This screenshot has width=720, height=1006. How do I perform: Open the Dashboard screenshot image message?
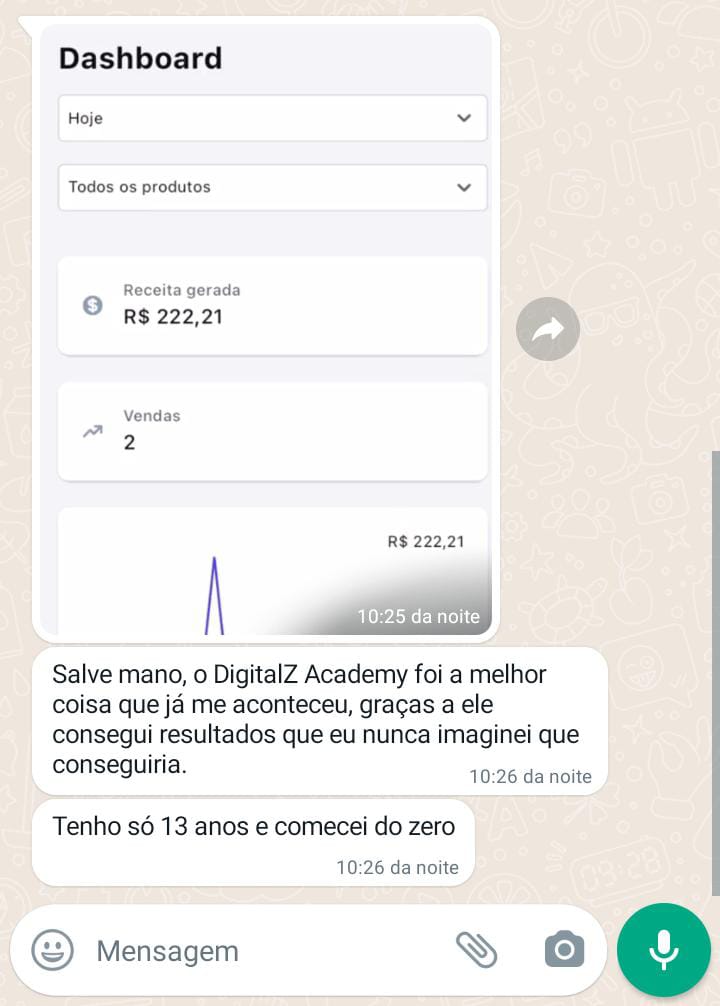[x=272, y=330]
